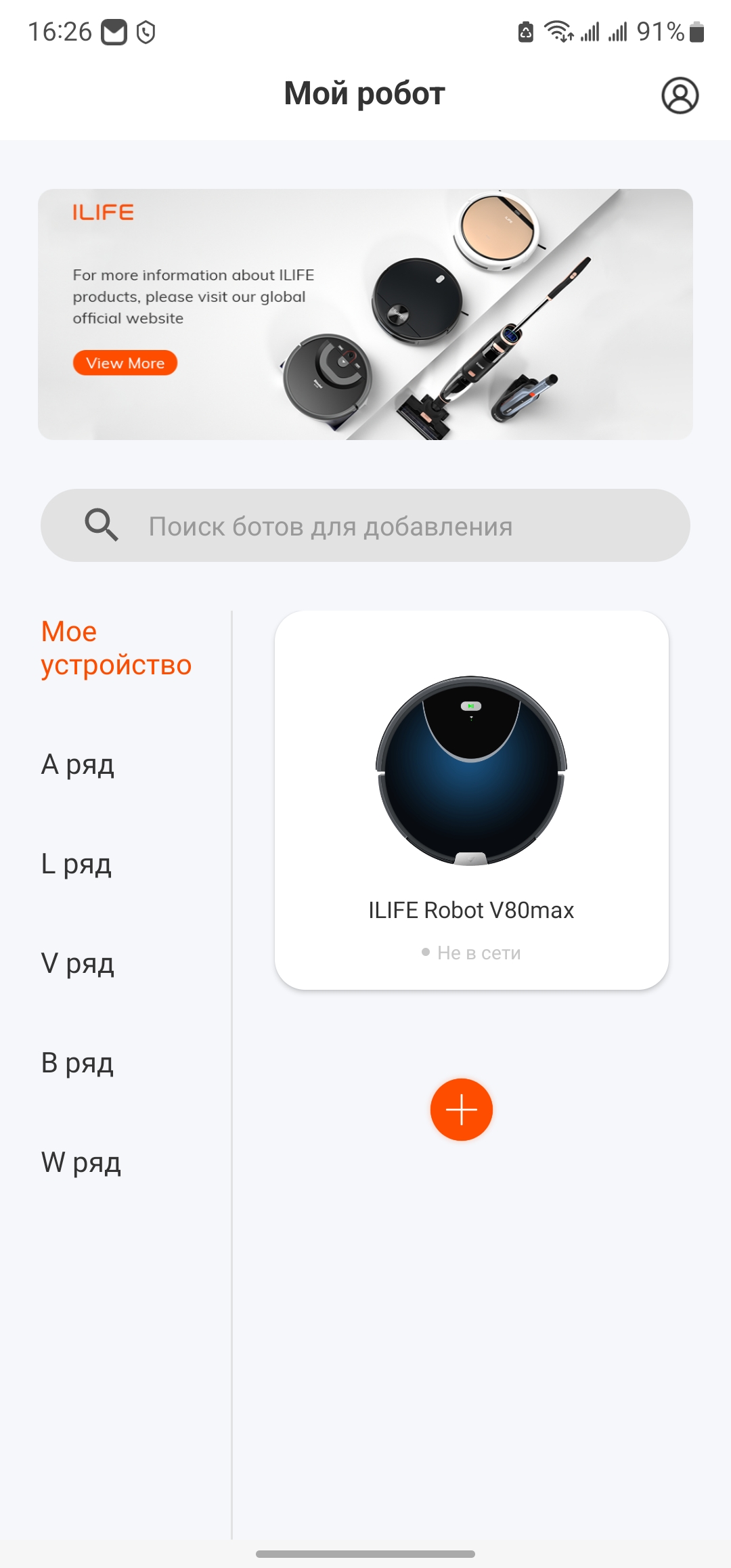Open the user profile icon
Screen dimensions: 731x1568
[x=680, y=95]
